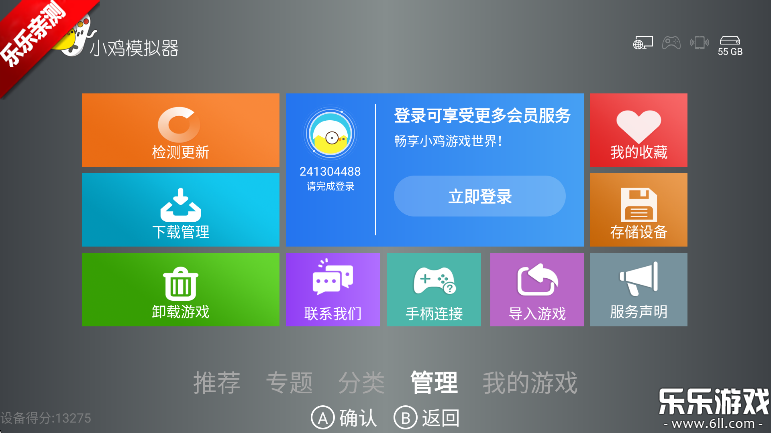The width and height of the screenshot is (771, 433).
Task: Go to the 我的游戏 tab
Action: pos(530,382)
